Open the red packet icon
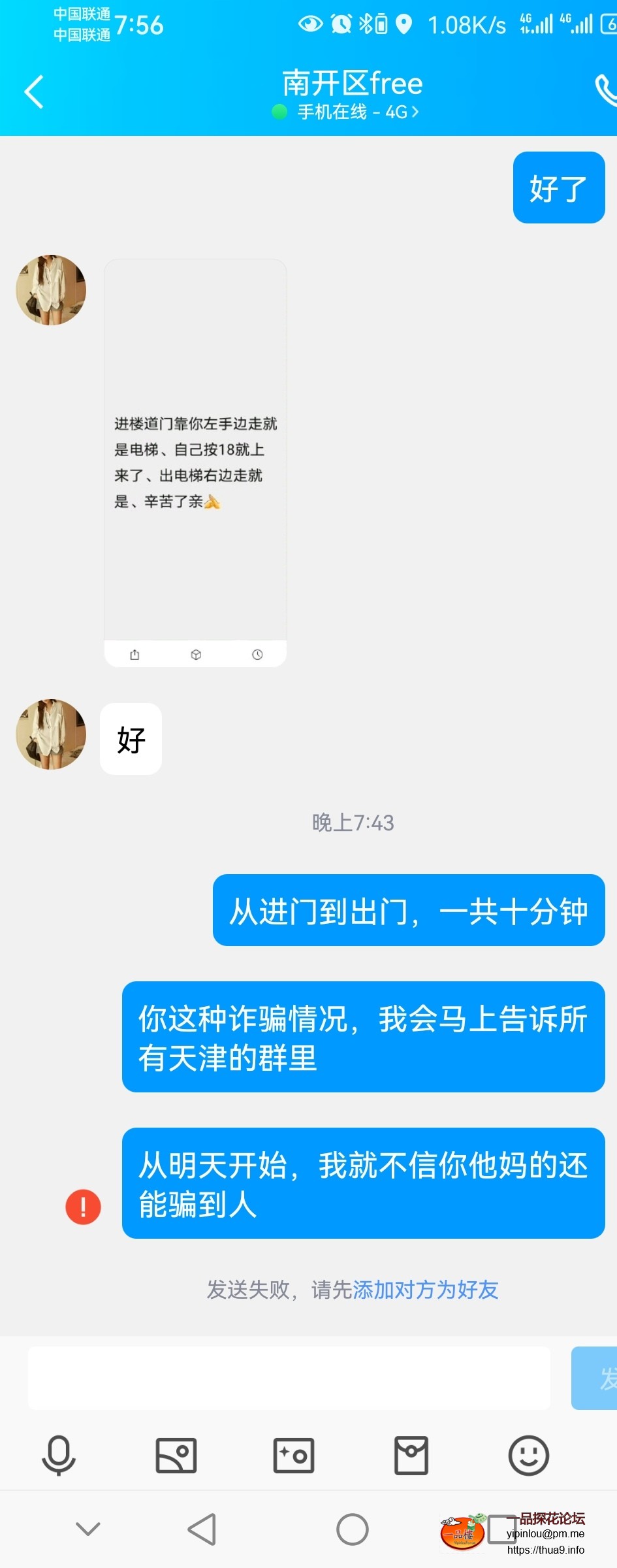The height and width of the screenshot is (1568, 617). pos(411,1456)
